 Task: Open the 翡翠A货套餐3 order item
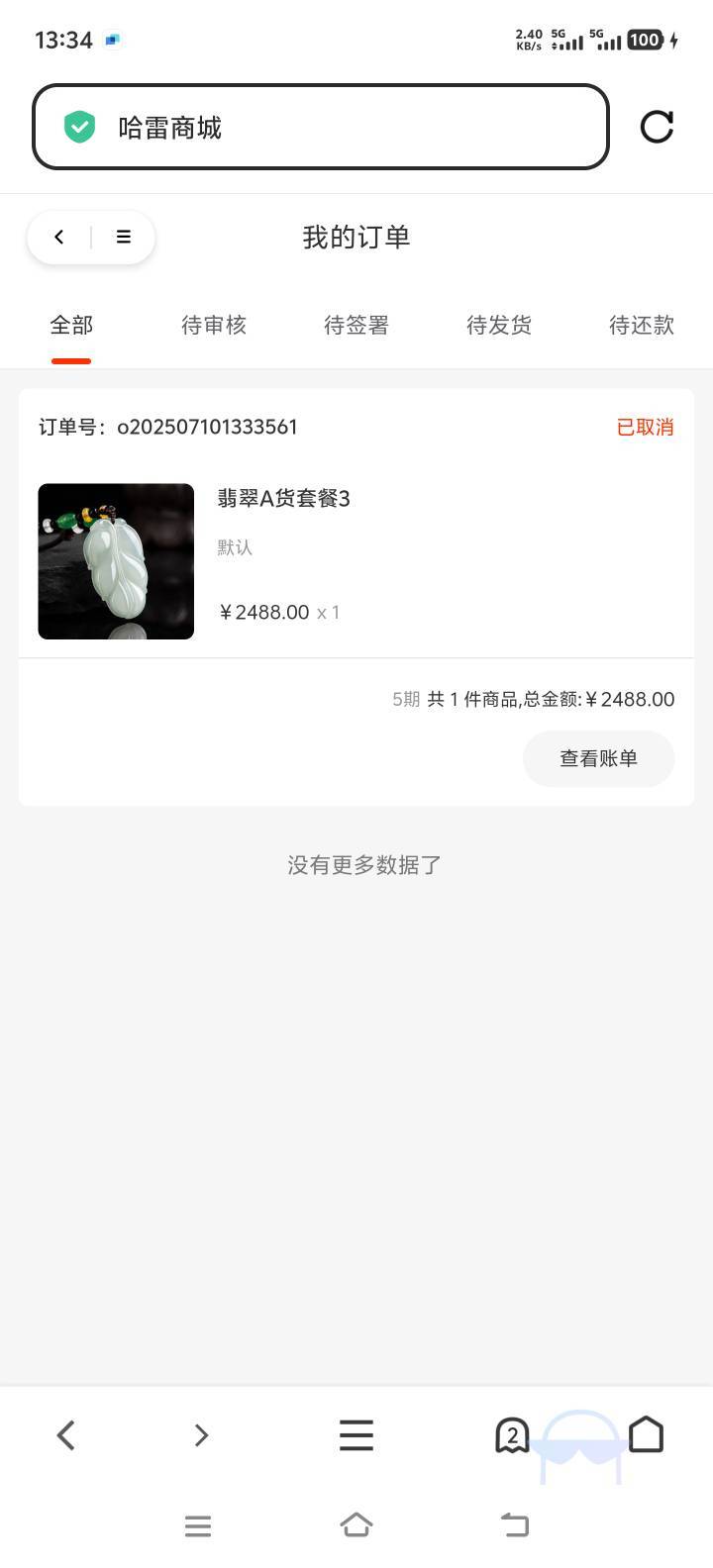point(356,561)
